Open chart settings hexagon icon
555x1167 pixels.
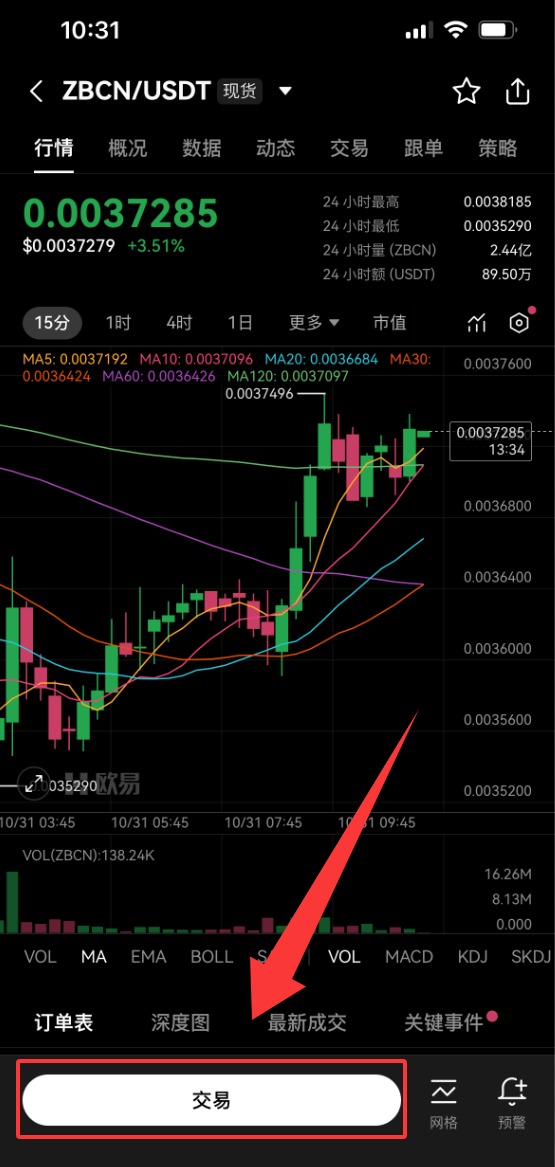click(x=519, y=322)
